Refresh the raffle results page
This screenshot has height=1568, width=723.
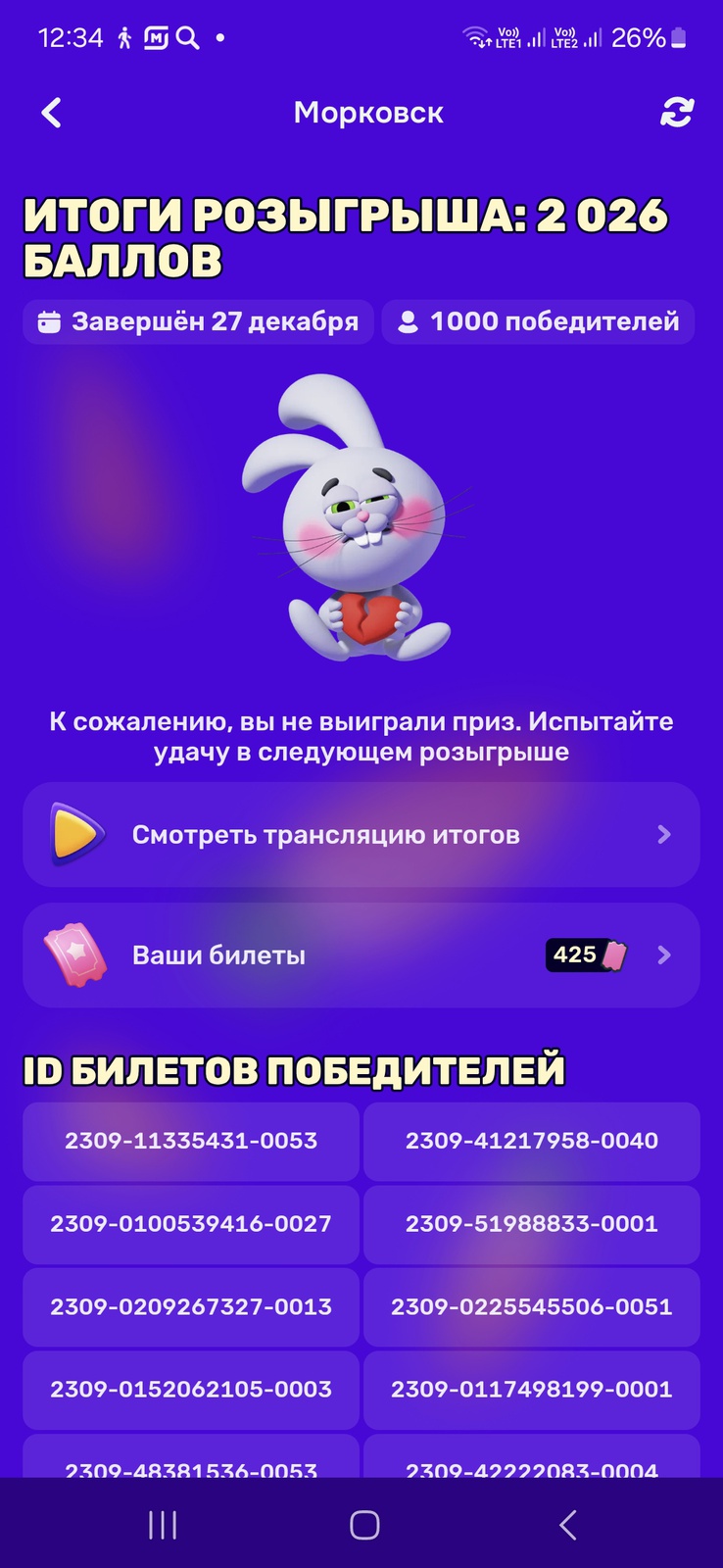676,113
